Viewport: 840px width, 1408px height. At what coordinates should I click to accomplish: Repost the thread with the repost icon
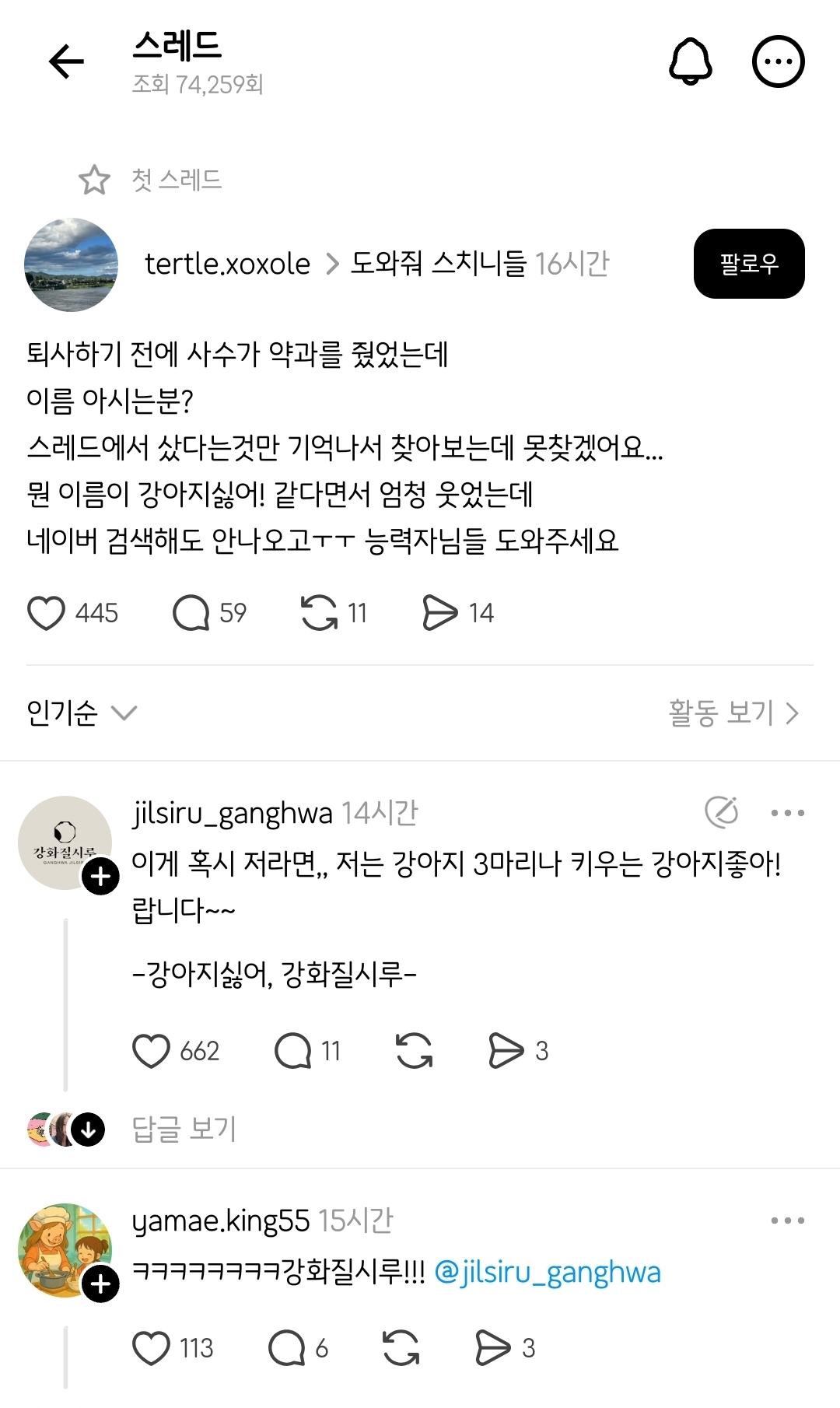tap(322, 612)
